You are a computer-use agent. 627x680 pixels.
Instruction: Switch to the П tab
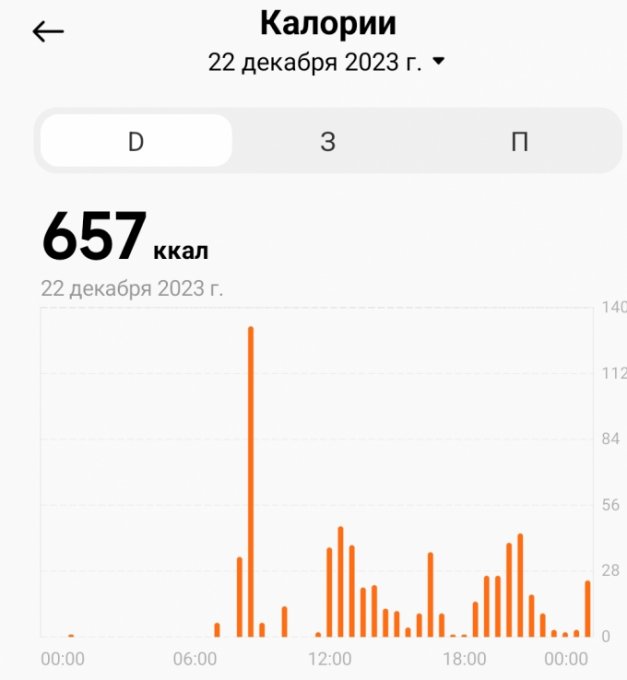click(519, 141)
